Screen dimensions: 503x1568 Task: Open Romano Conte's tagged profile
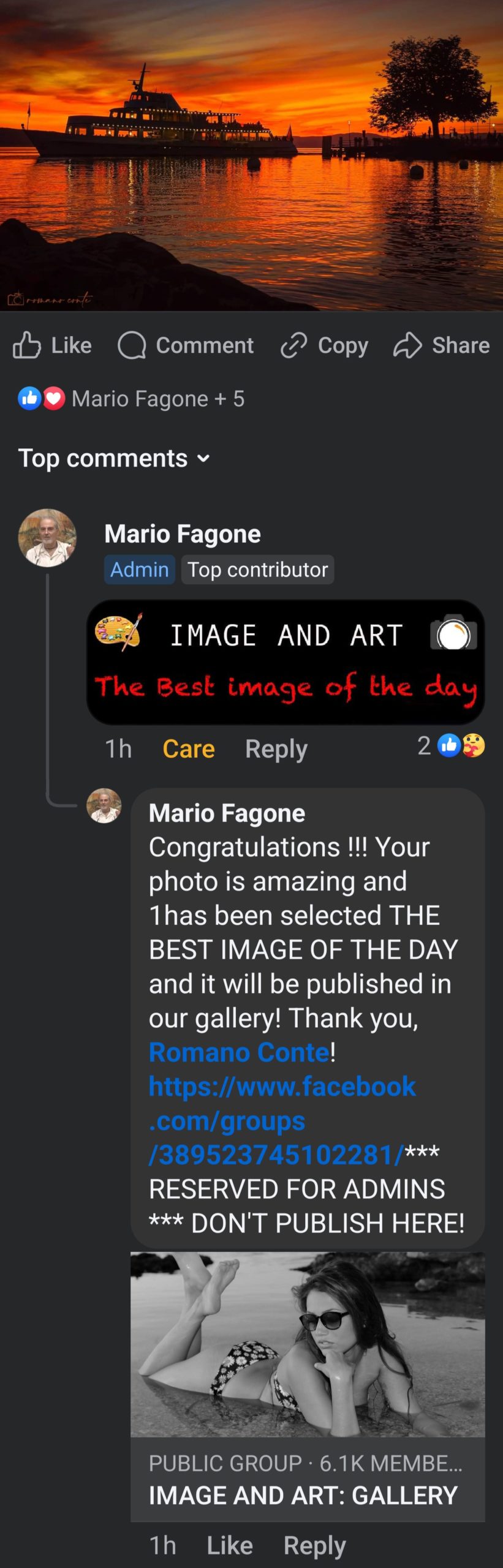[240, 1052]
